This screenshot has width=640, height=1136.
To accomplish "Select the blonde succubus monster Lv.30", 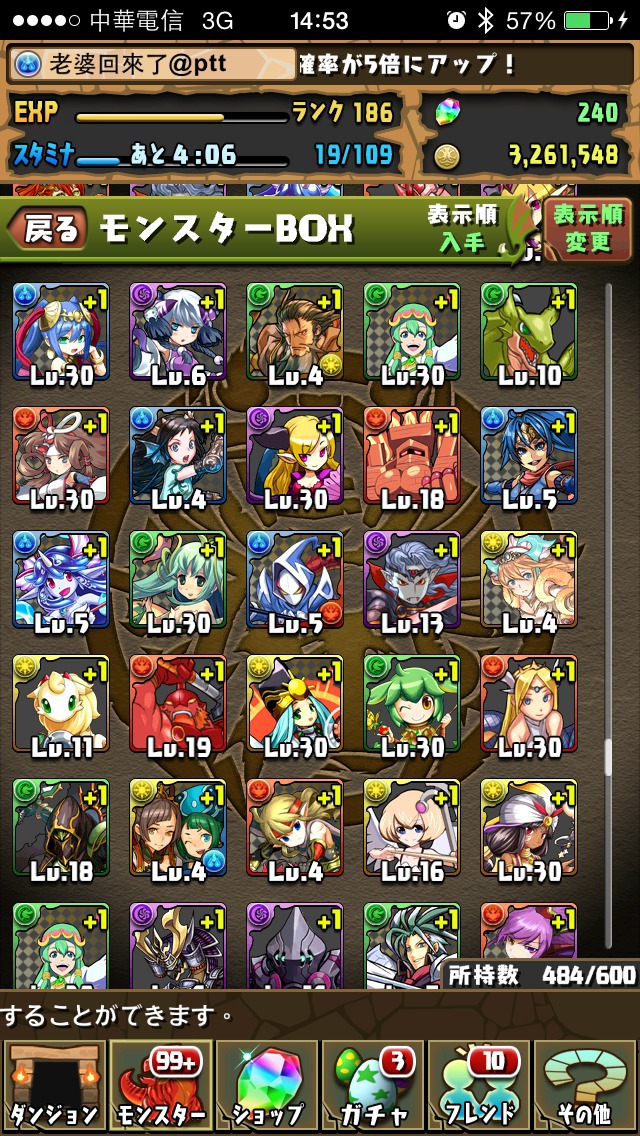I will 295,456.
